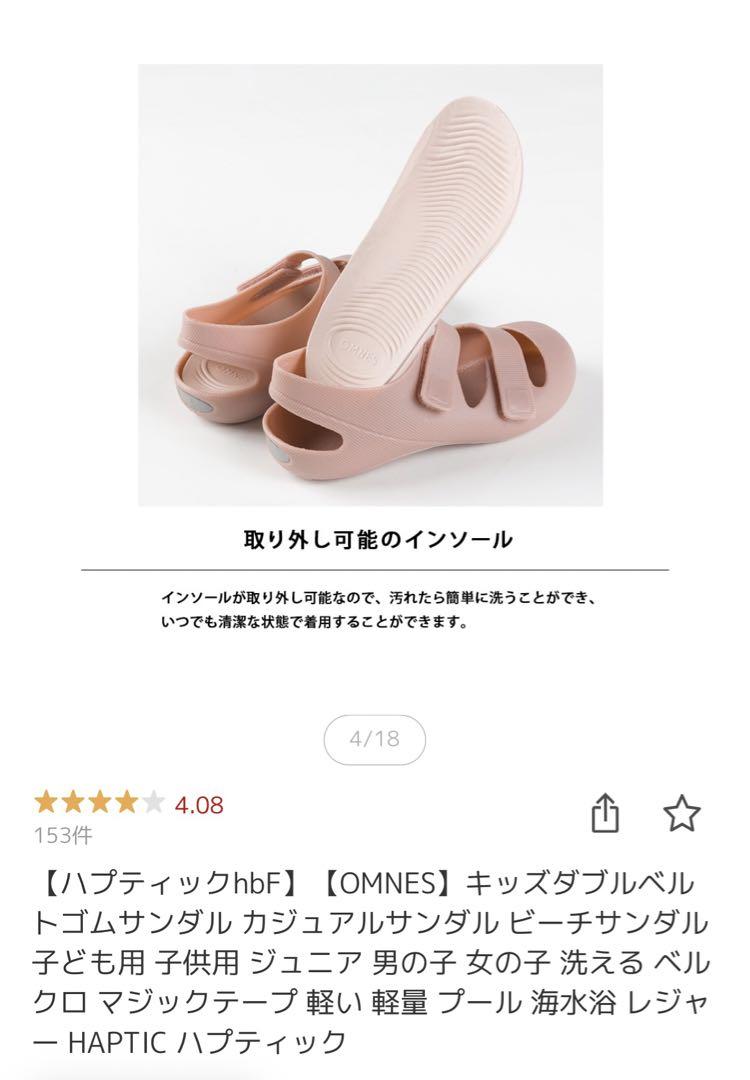This screenshot has height=1080, width=750.
Task: Share this sandal product
Action: tap(605, 814)
